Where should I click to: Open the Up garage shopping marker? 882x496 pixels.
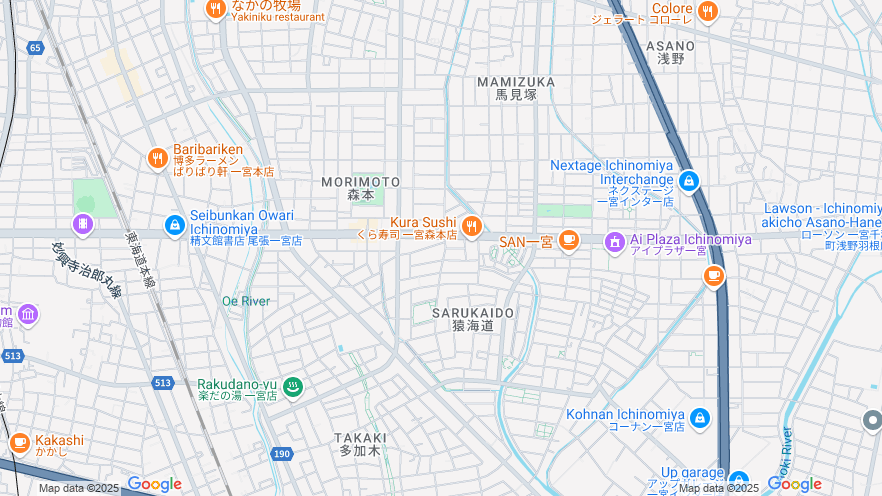[738, 480]
